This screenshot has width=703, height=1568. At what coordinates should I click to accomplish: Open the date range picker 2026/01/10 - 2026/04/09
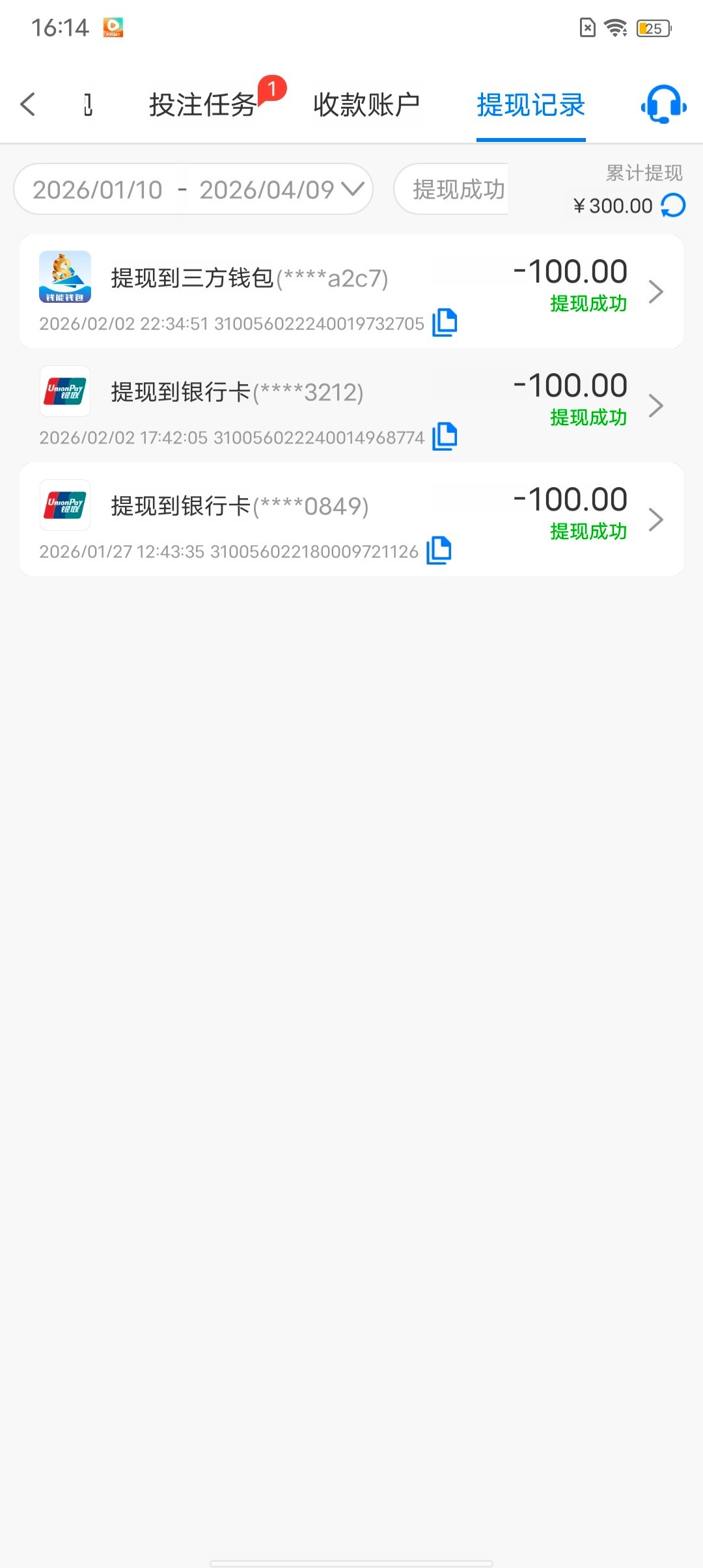pyautogui.click(x=193, y=189)
